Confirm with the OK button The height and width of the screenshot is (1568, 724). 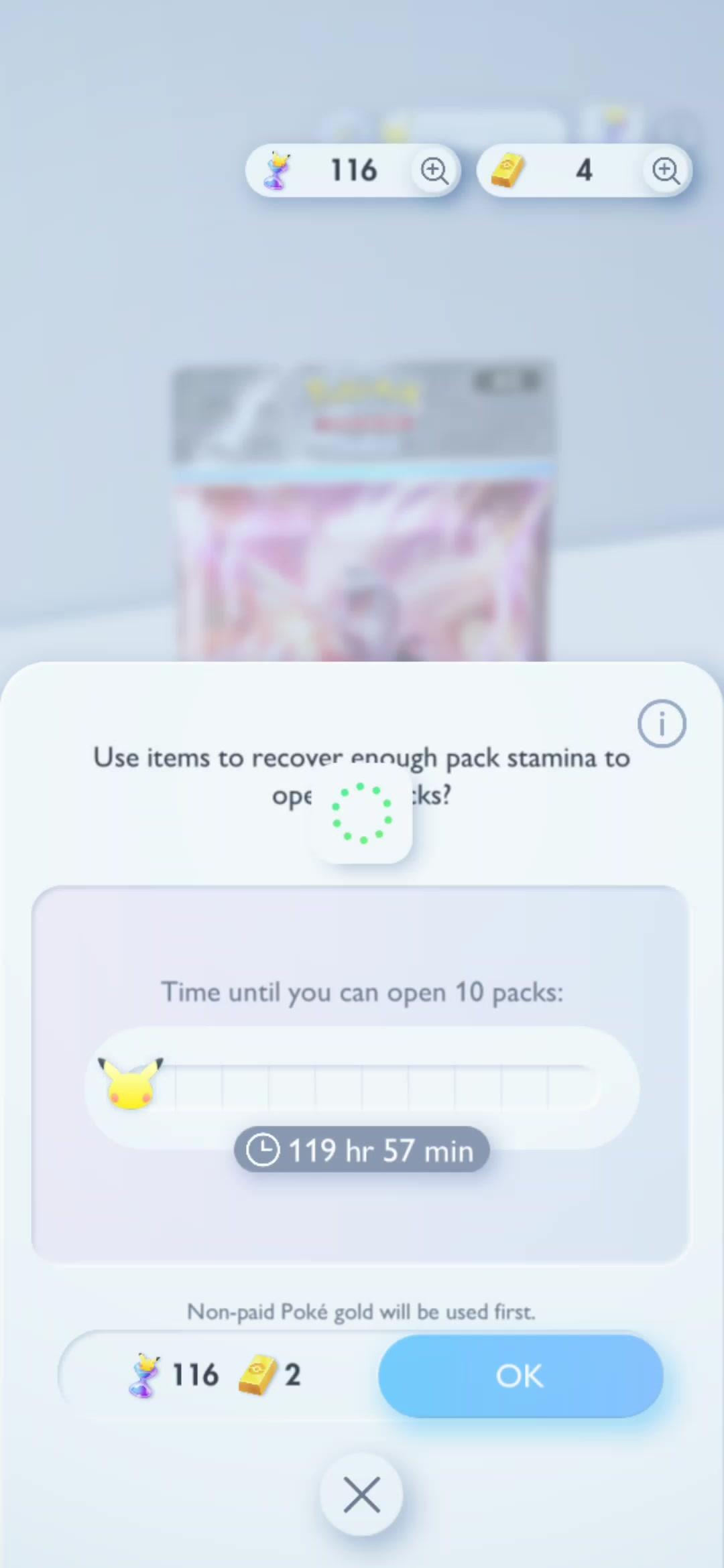[x=521, y=1376]
